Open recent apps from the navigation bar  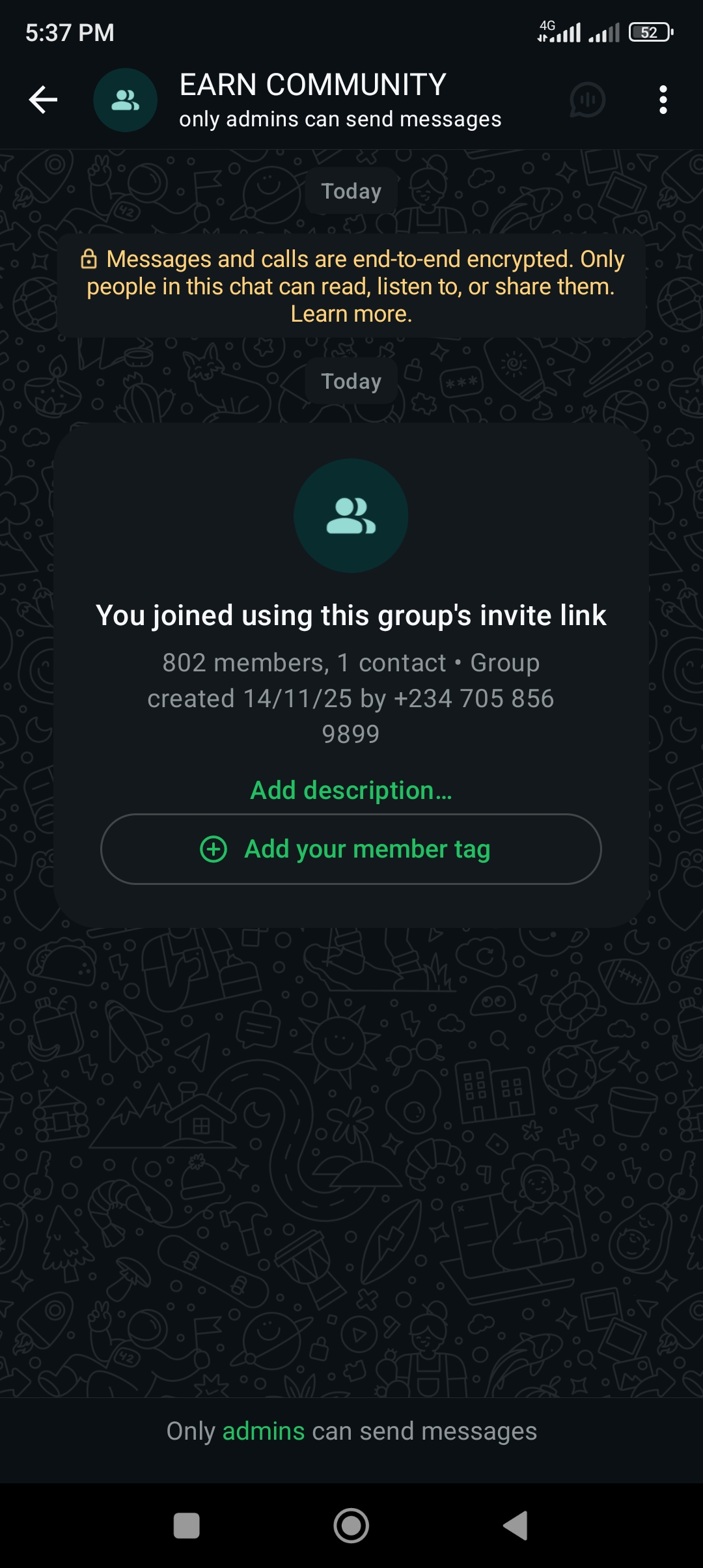pyautogui.click(x=187, y=1525)
